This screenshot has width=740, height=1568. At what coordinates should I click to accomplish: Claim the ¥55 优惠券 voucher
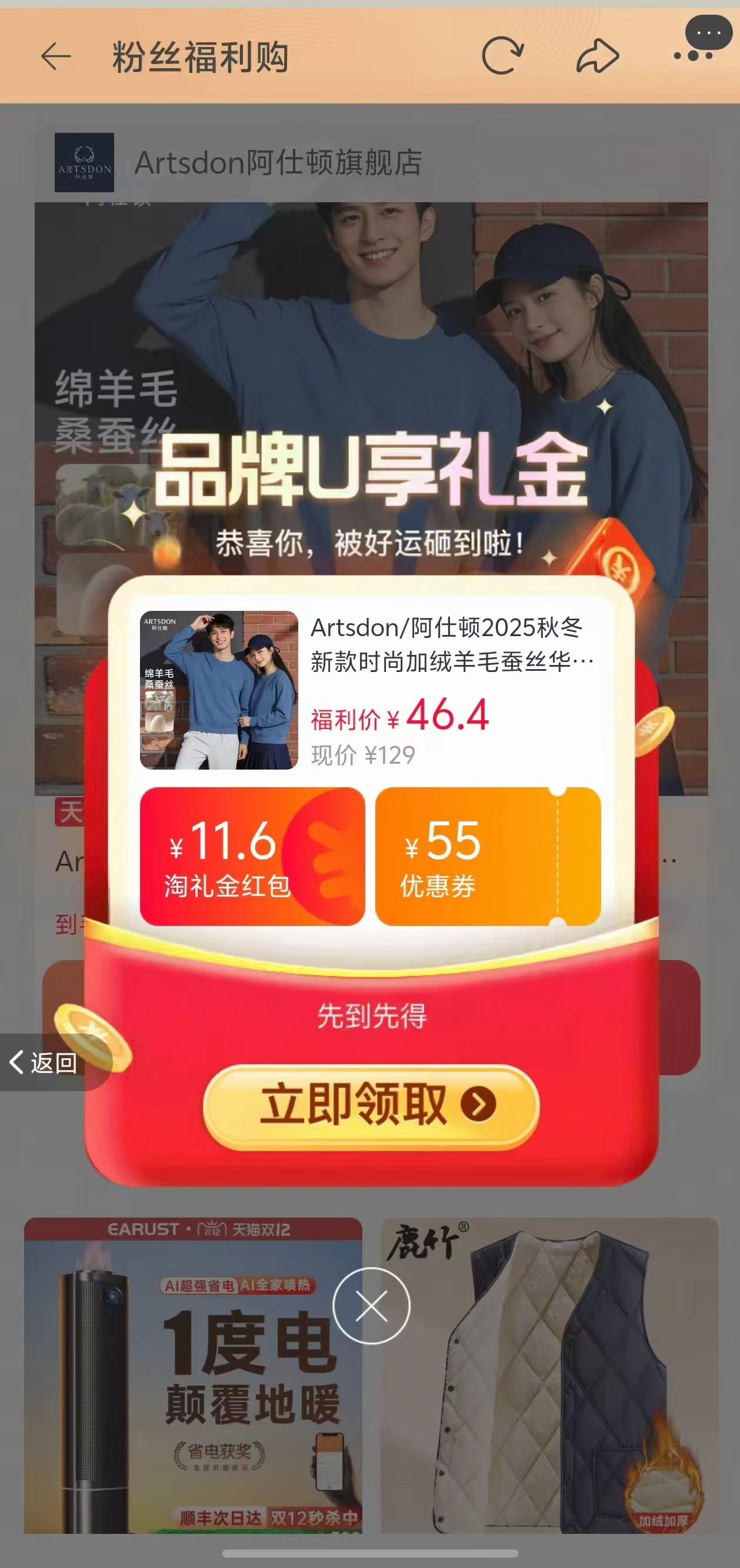point(490,859)
